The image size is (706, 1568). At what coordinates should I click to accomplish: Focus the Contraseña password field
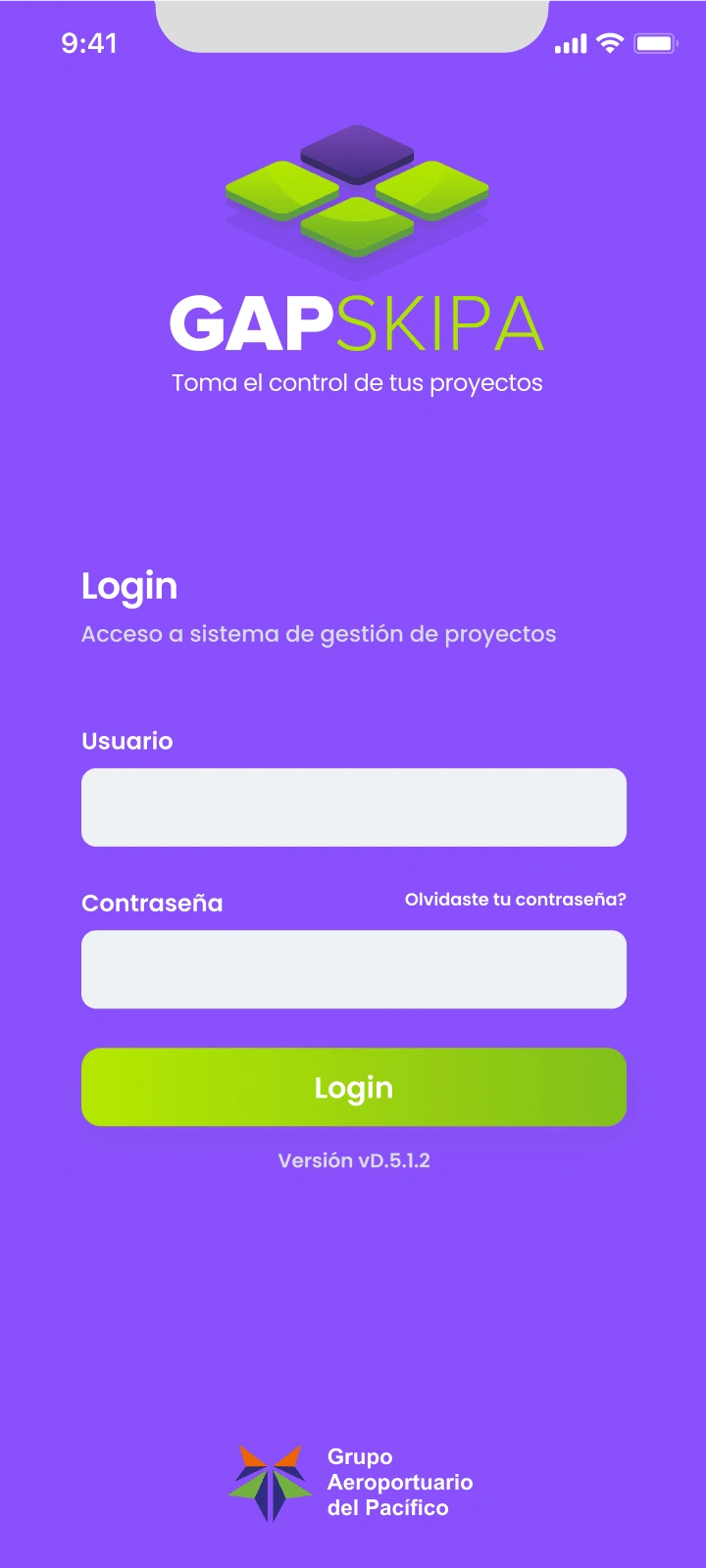(354, 969)
